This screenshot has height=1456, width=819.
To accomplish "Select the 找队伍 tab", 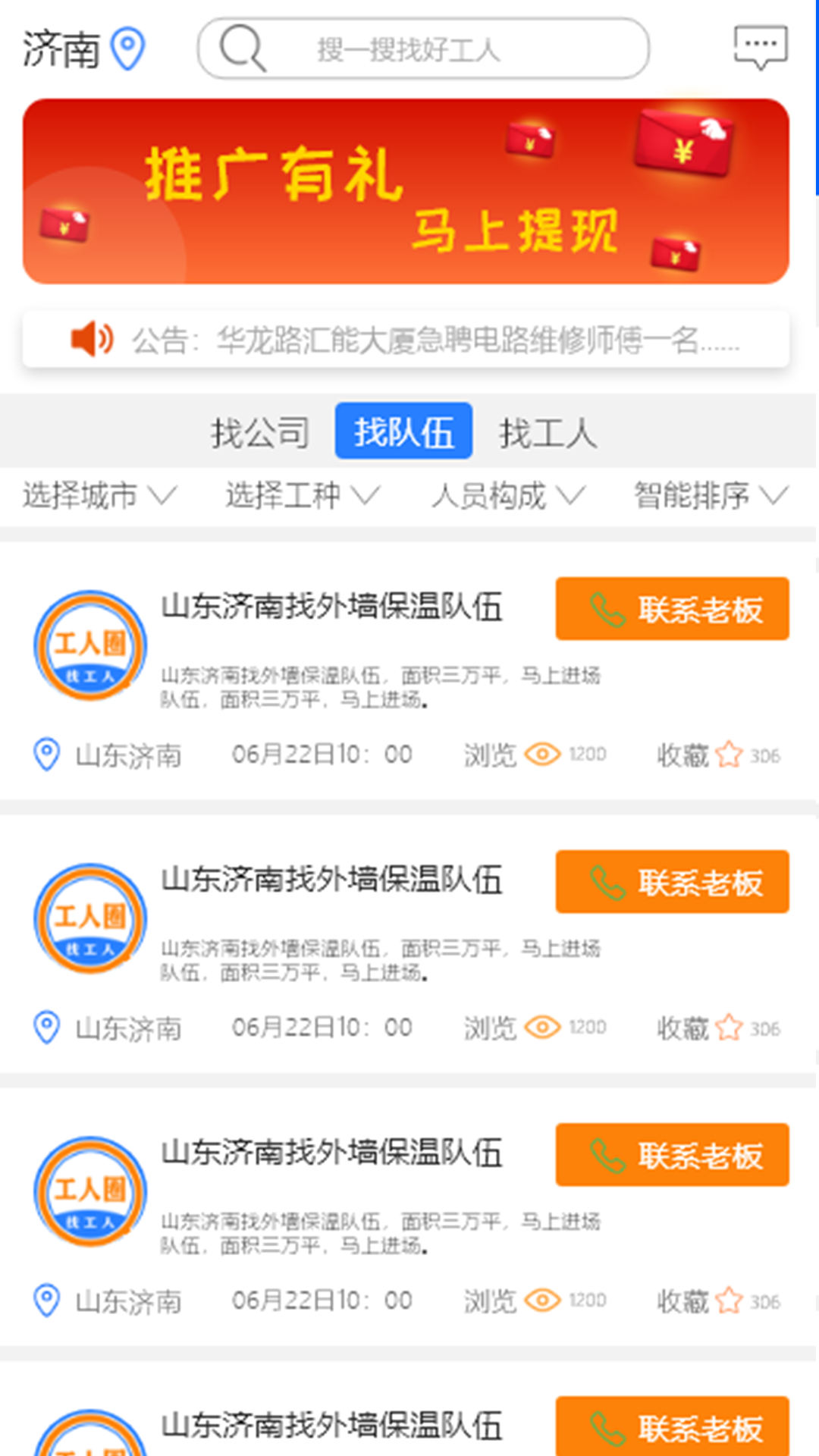I will (403, 432).
